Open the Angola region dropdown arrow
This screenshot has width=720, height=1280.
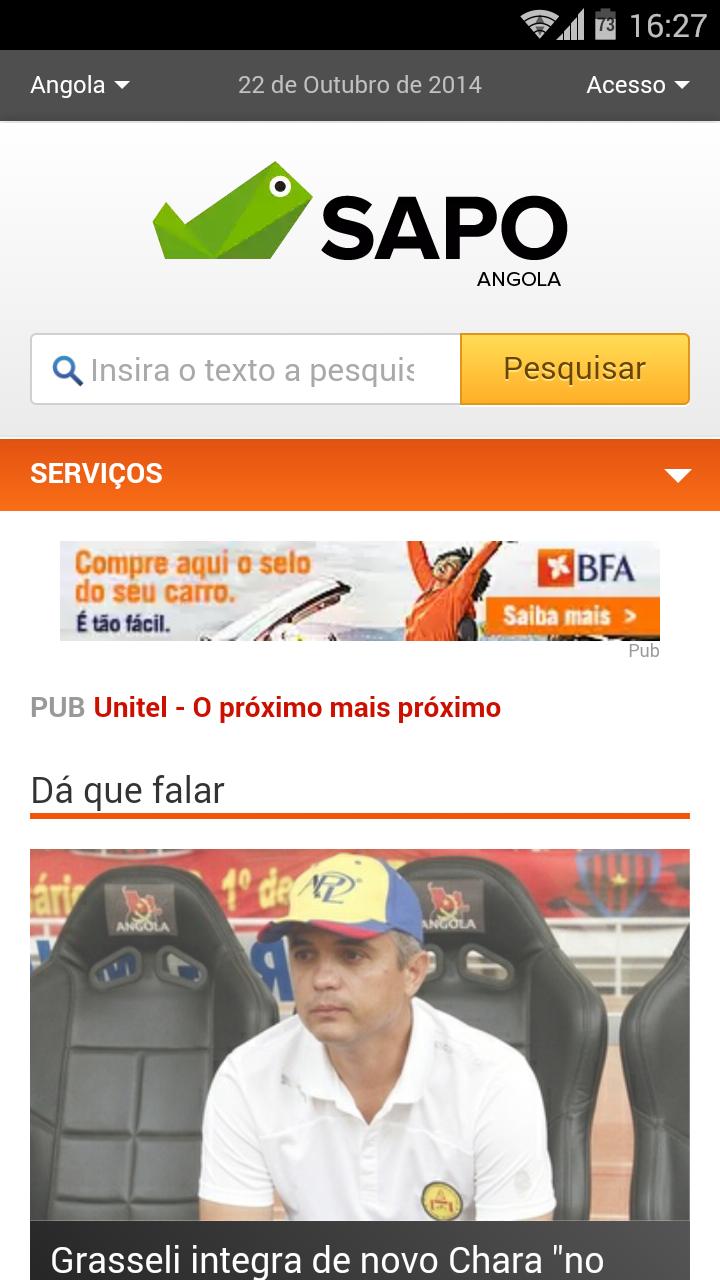coord(121,85)
